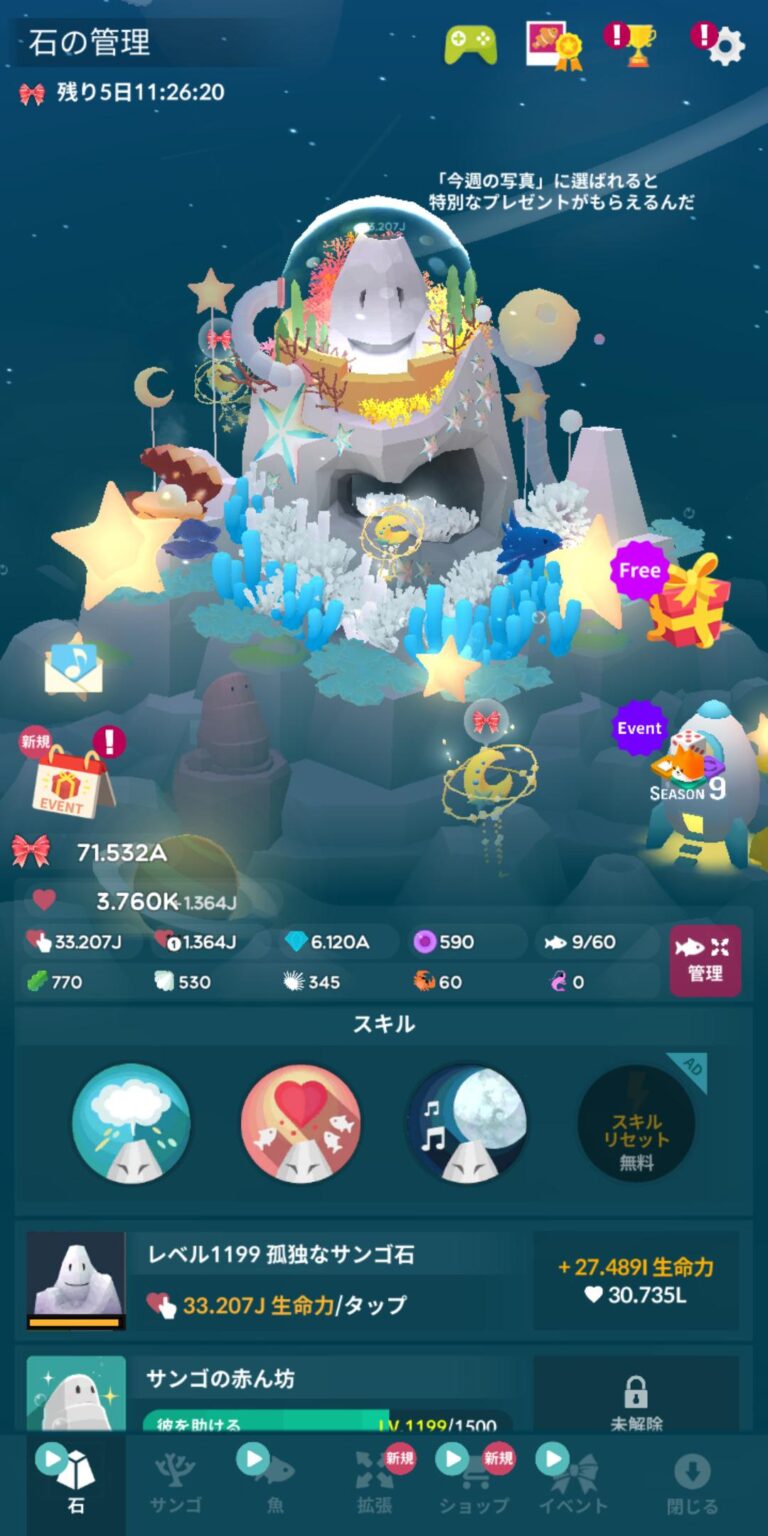Viewport: 768px width, 1536px height.
Task: Switch to the イベント tab
Action: (x=573, y=1486)
